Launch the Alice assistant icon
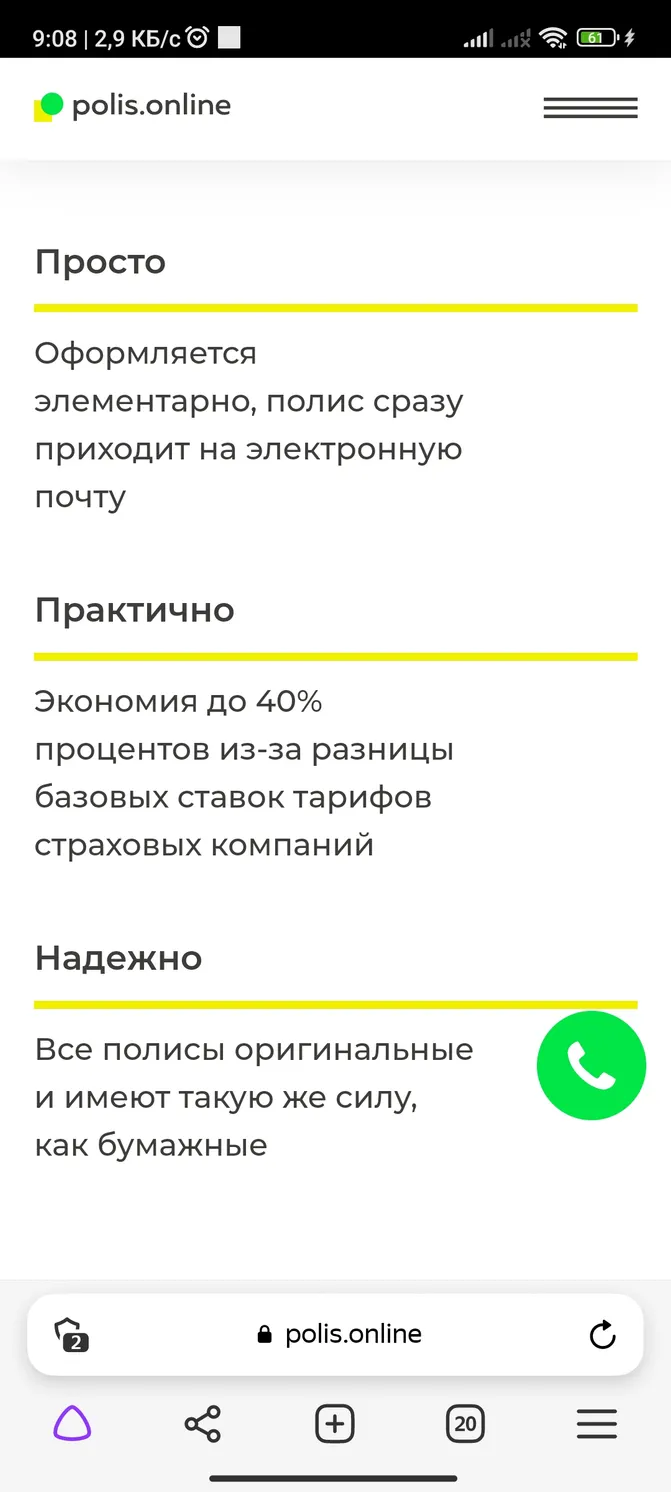The height and width of the screenshot is (1492, 671). (x=72, y=1423)
